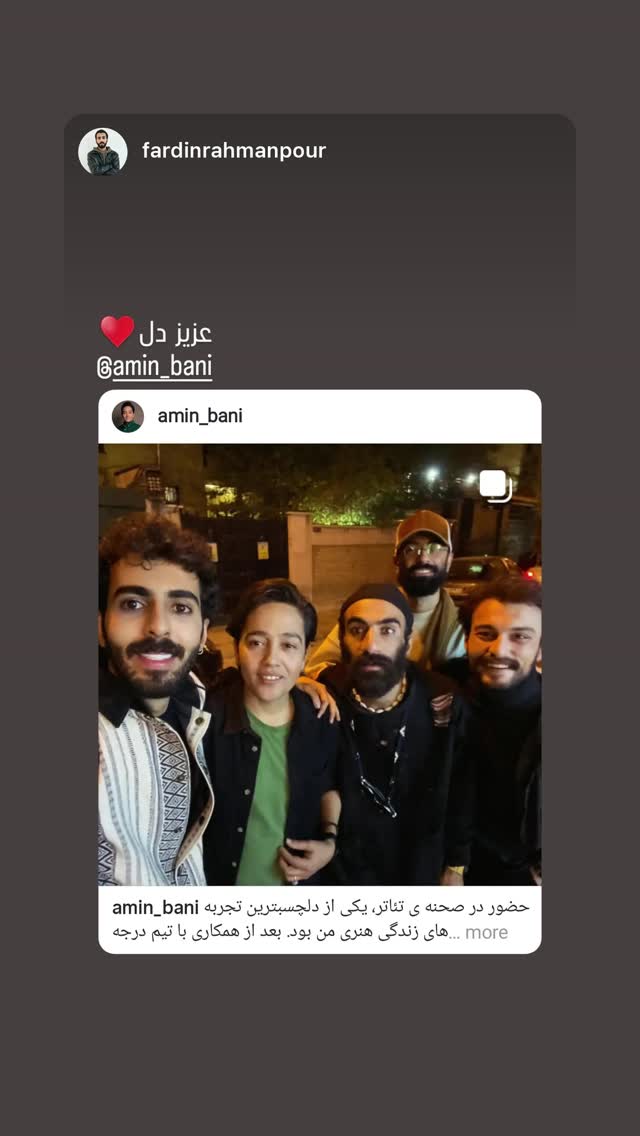
Task: Open the @amin_bani mention
Action: pyautogui.click(x=154, y=367)
